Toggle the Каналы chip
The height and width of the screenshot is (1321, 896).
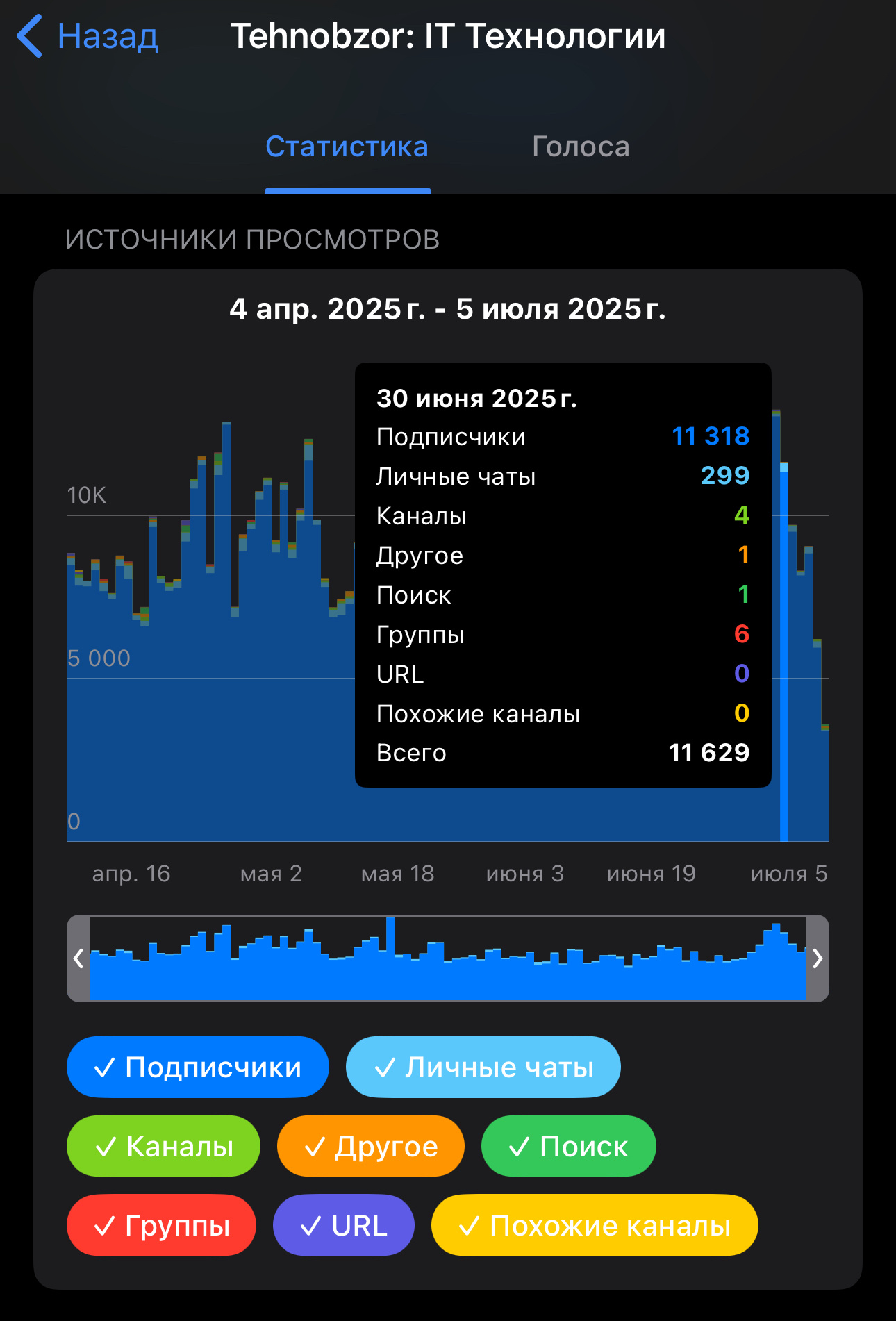coord(163,1146)
